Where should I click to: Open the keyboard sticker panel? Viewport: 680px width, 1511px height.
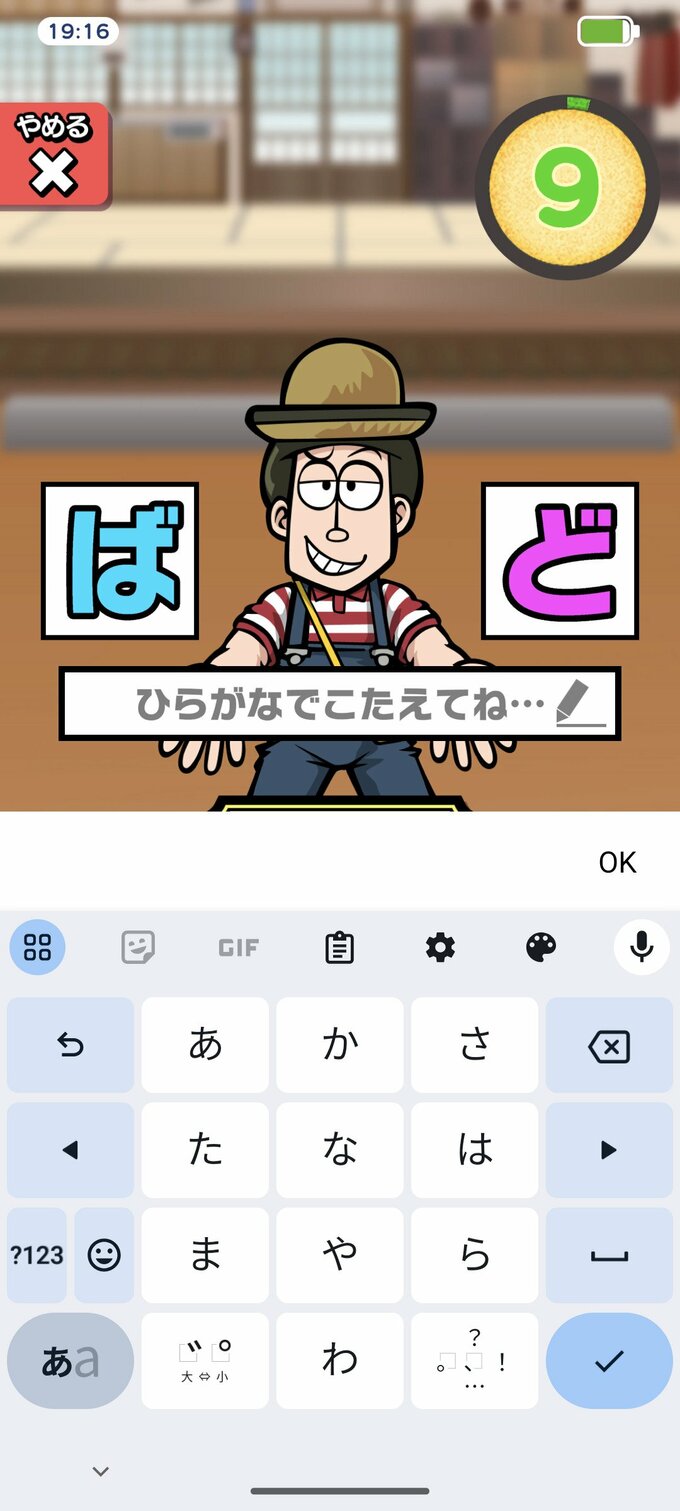click(138, 947)
